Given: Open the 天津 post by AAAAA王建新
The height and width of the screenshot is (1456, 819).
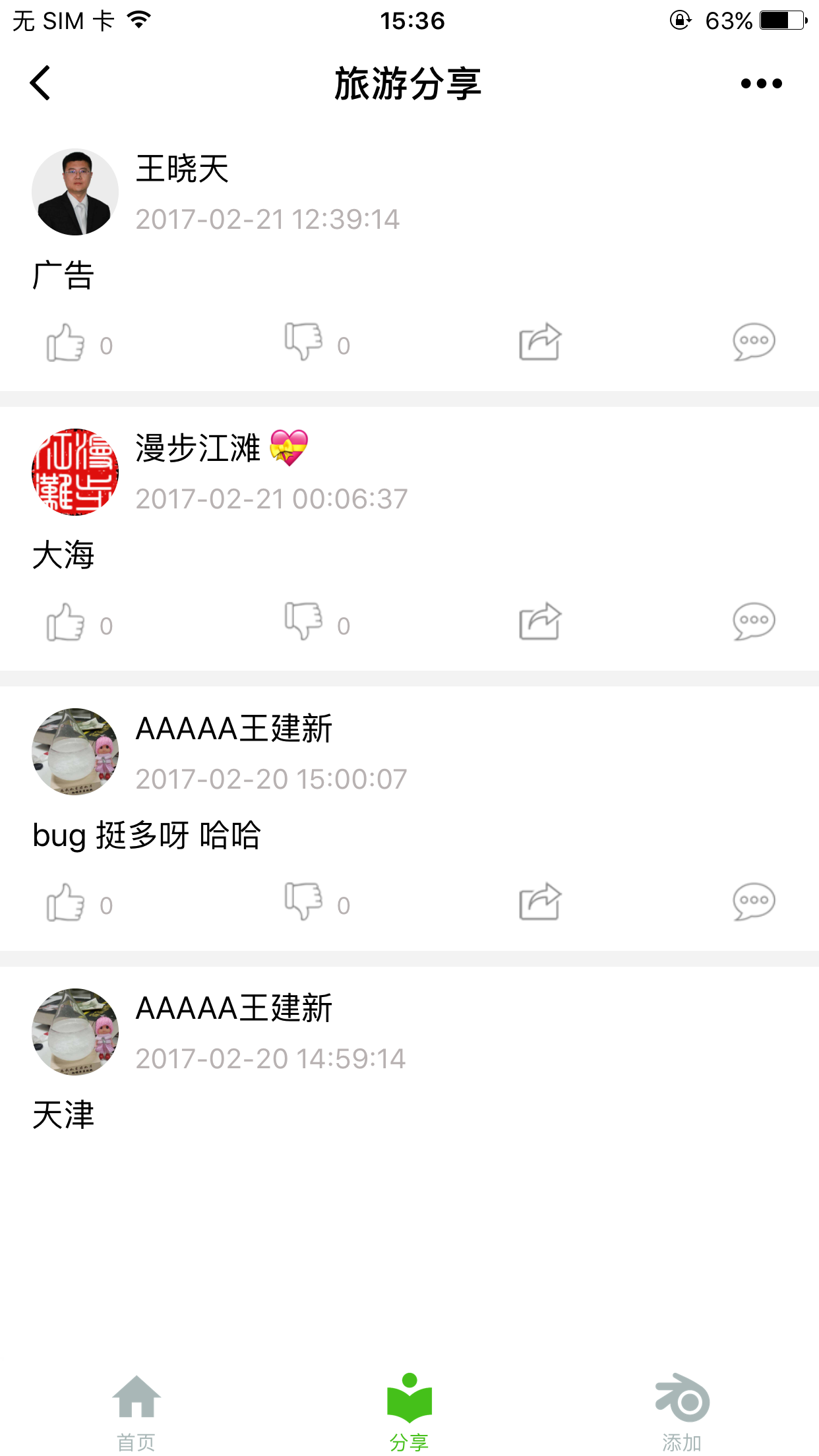Looking at the screenshot, I should [64, 1115].
